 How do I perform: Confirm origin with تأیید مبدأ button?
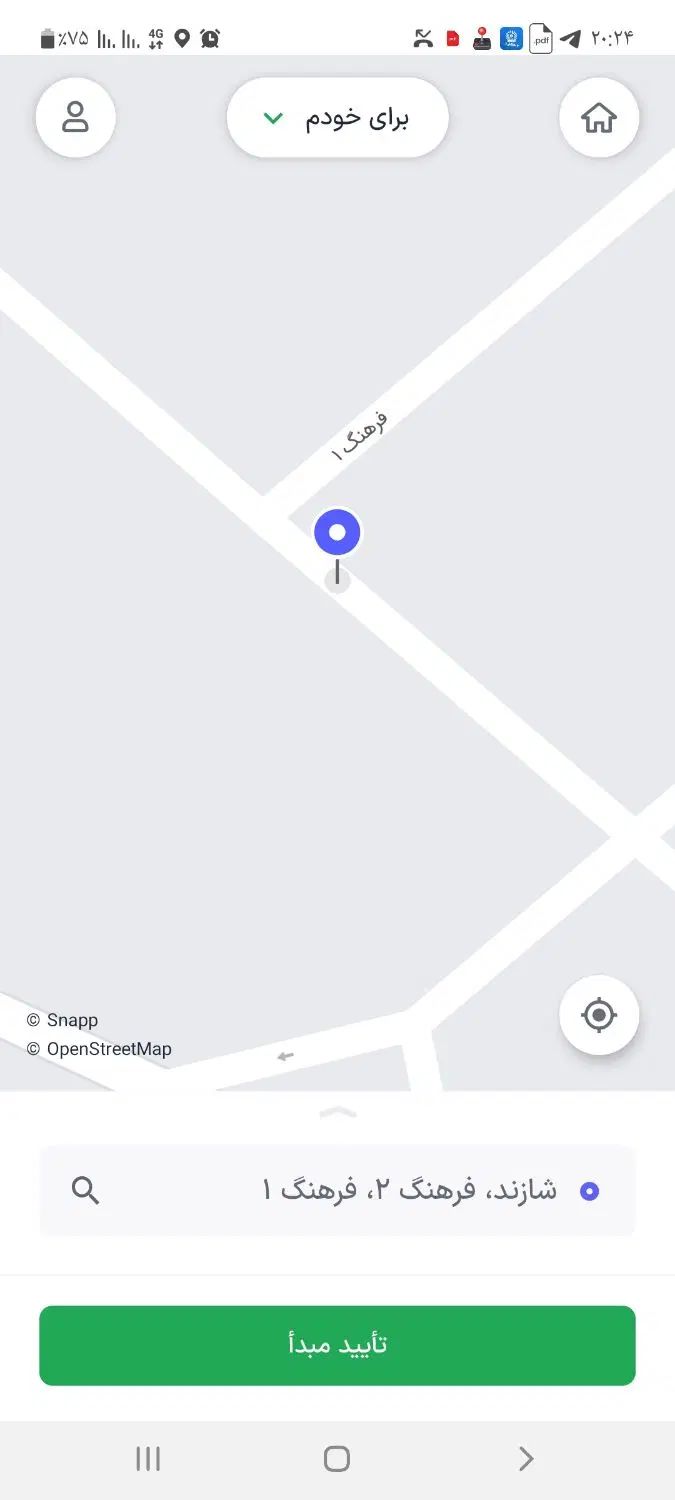[x=337, y=1345]
